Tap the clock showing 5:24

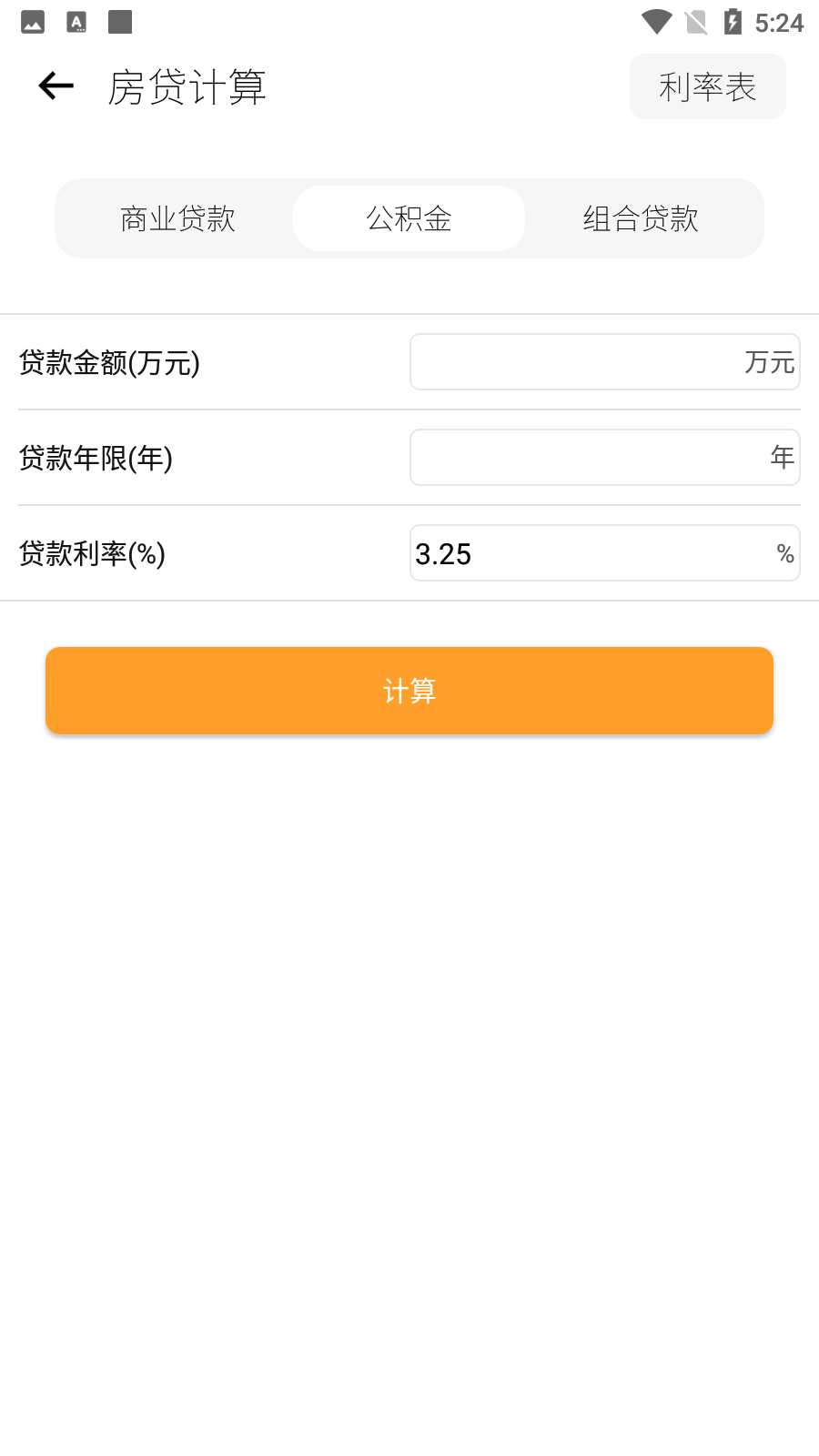click(780, 22)
